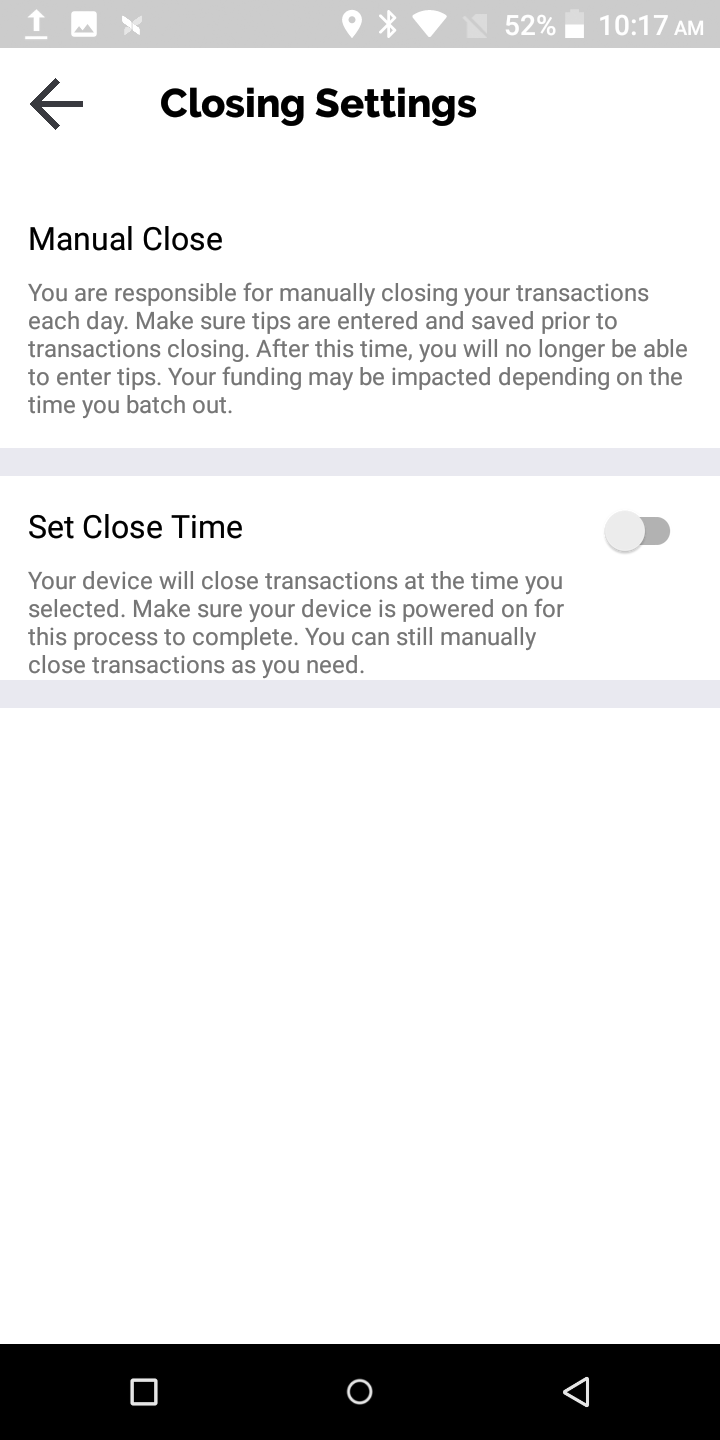Enable the Set Close Time switch
Screen dimensions: 720x1440
coord(638,531)
